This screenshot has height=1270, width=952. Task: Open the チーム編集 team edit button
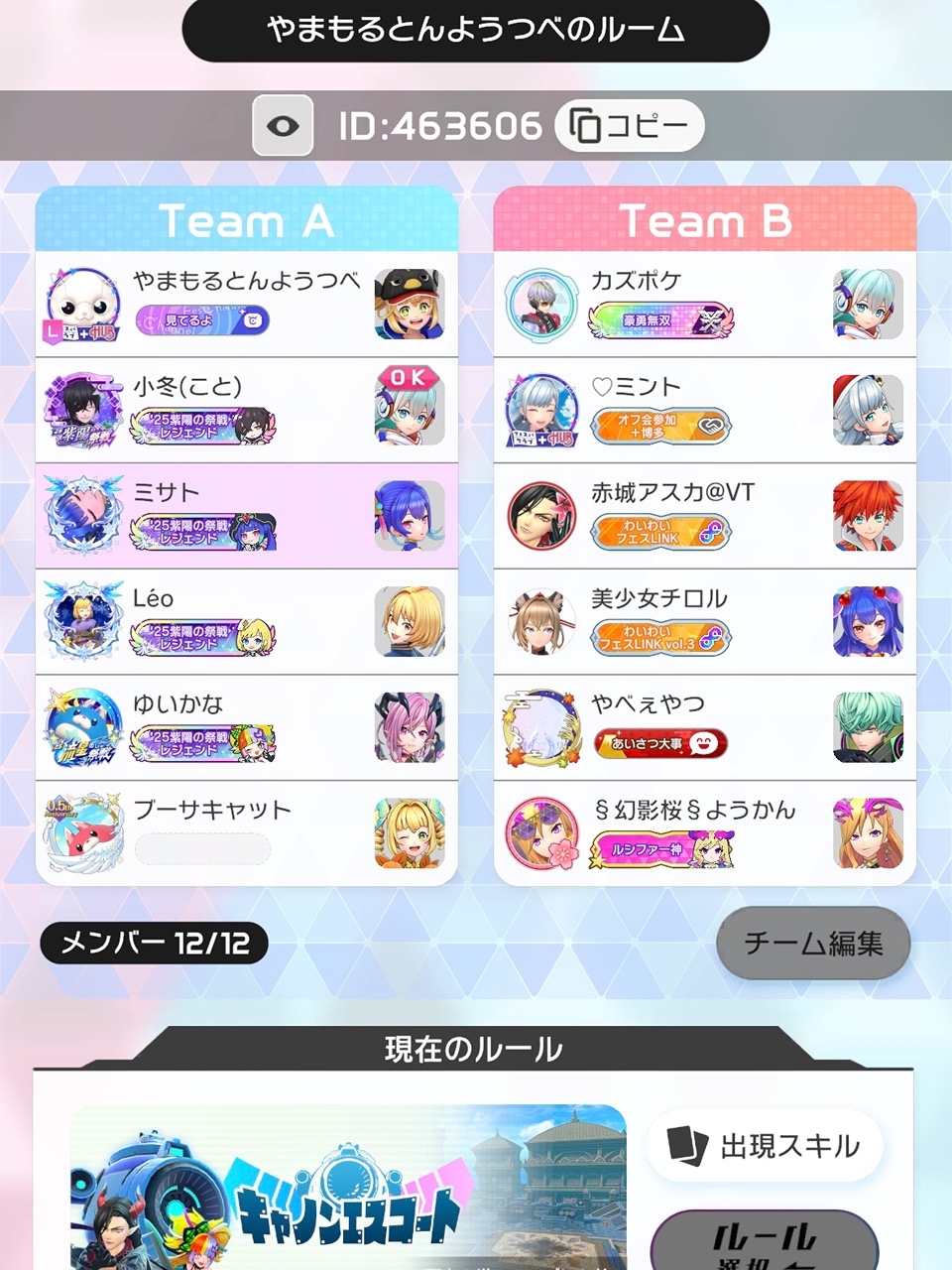click(x=813, y=943)
